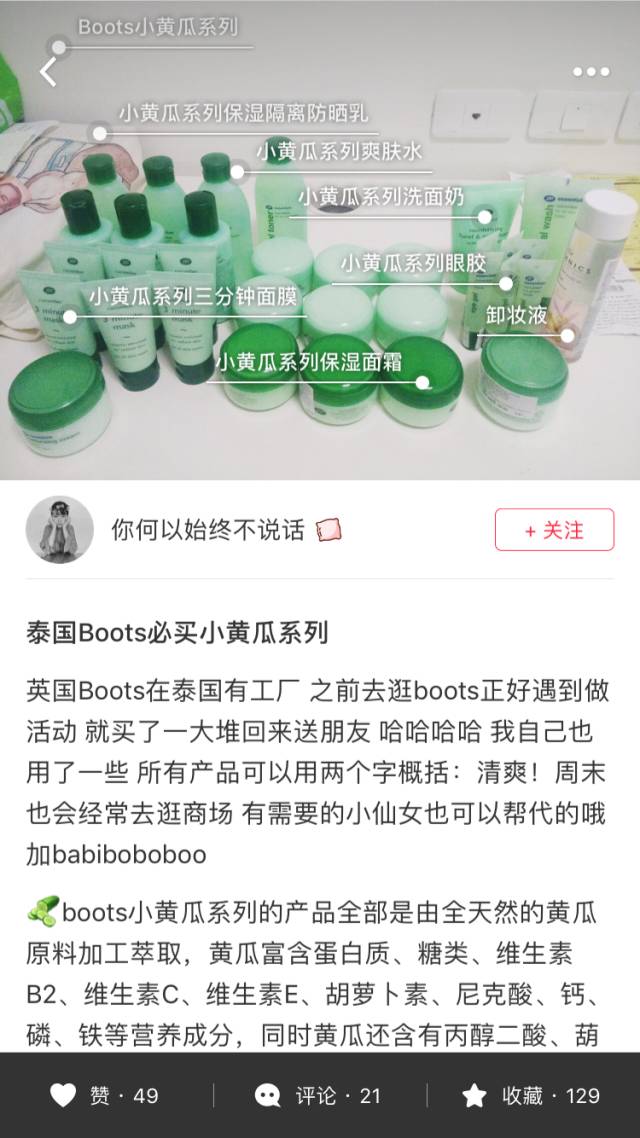Tap the 小黄瓜系列眼胶 tag
Viewport: 640px width, 1138px height.
pos(413,264)
